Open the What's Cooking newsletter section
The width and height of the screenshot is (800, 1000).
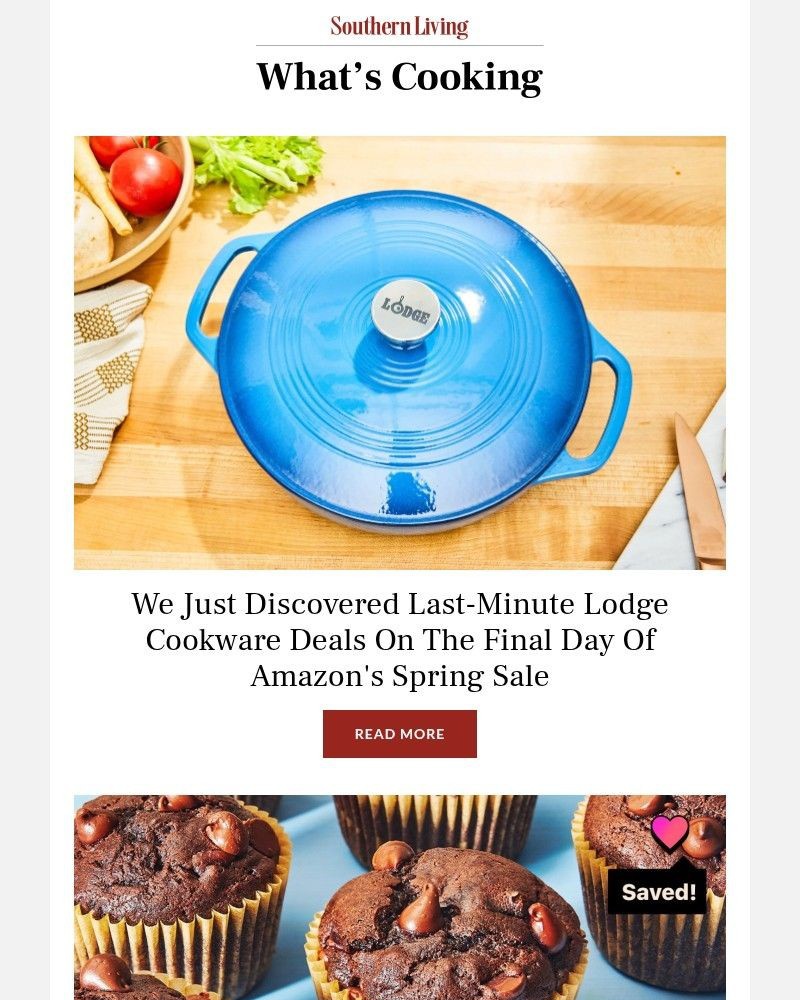400,76
